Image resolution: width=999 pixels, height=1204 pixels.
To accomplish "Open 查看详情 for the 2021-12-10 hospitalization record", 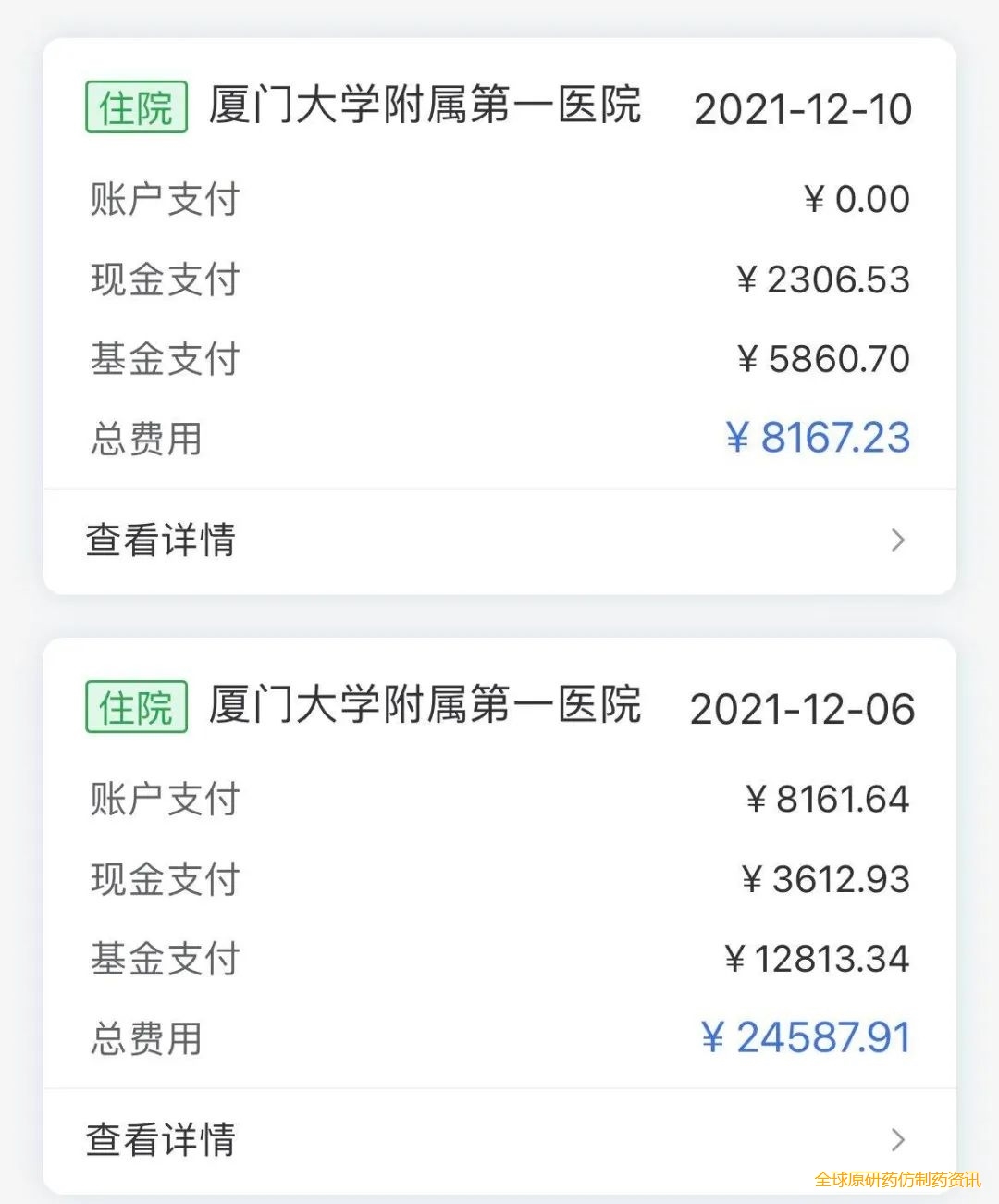I will (498, 540).
